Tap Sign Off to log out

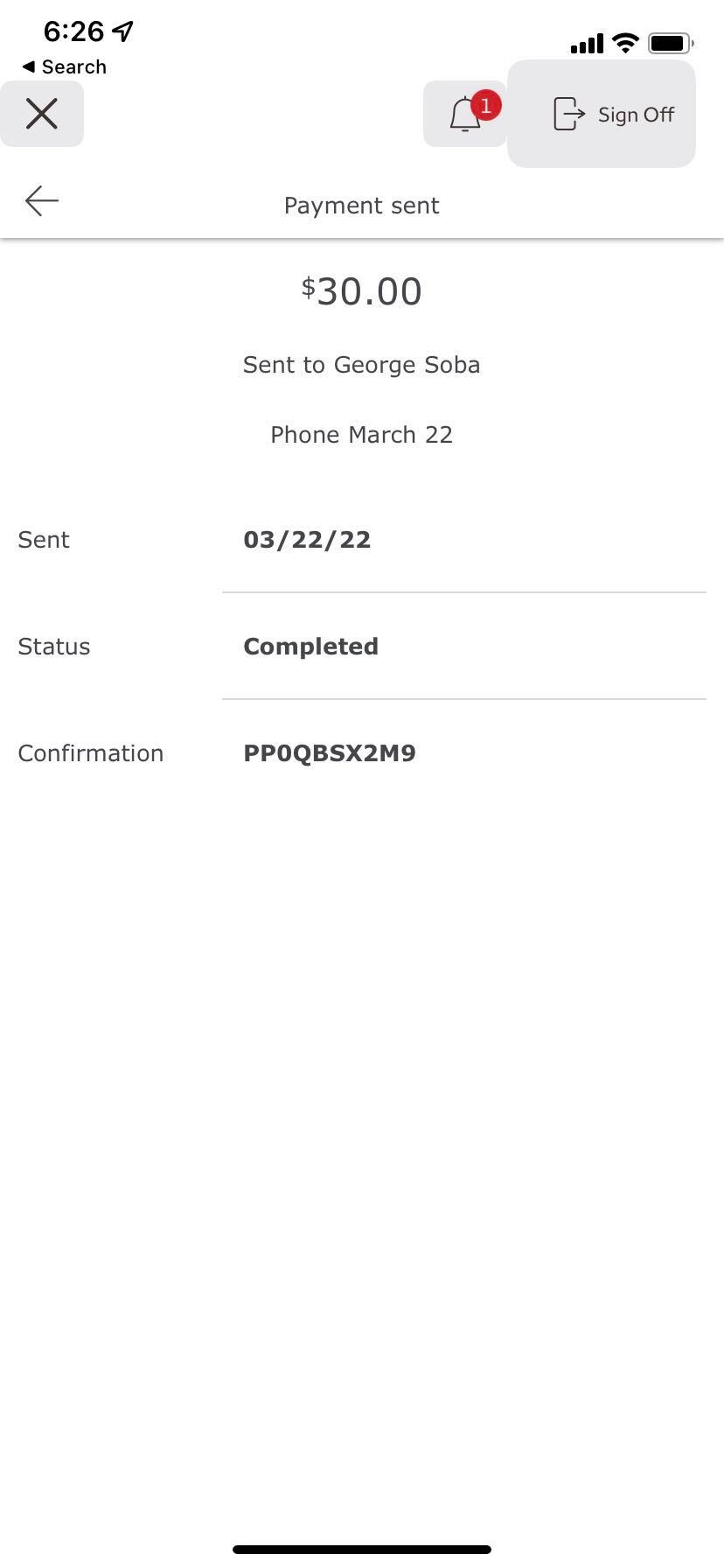(602, 114)
